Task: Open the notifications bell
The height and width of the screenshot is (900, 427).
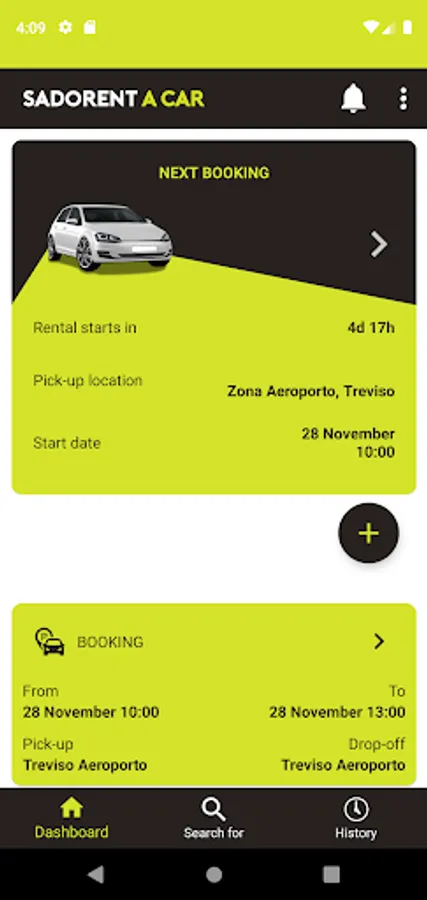Action: (353, 99)
